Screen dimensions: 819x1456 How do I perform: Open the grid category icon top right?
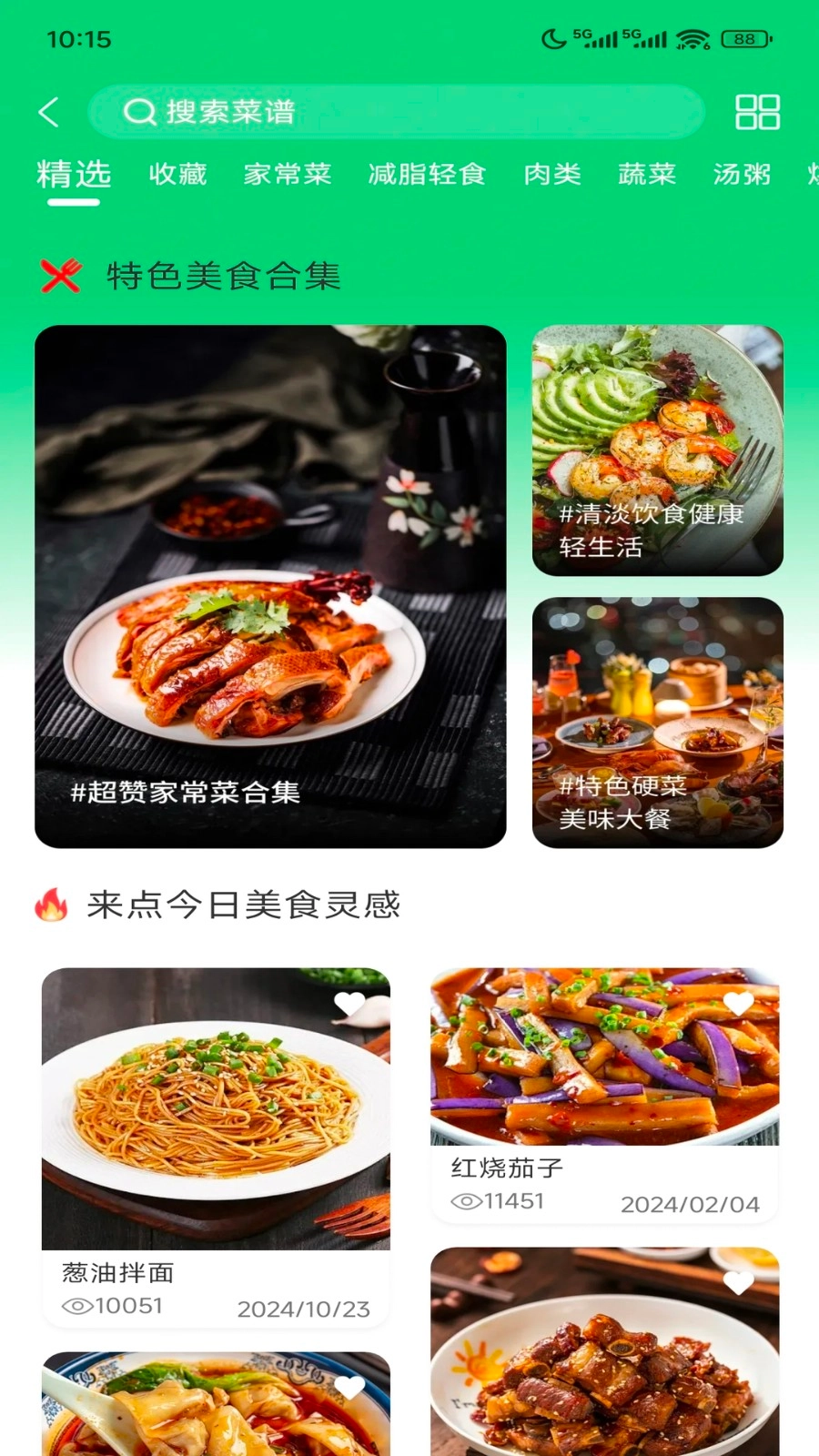click(757, 111)
